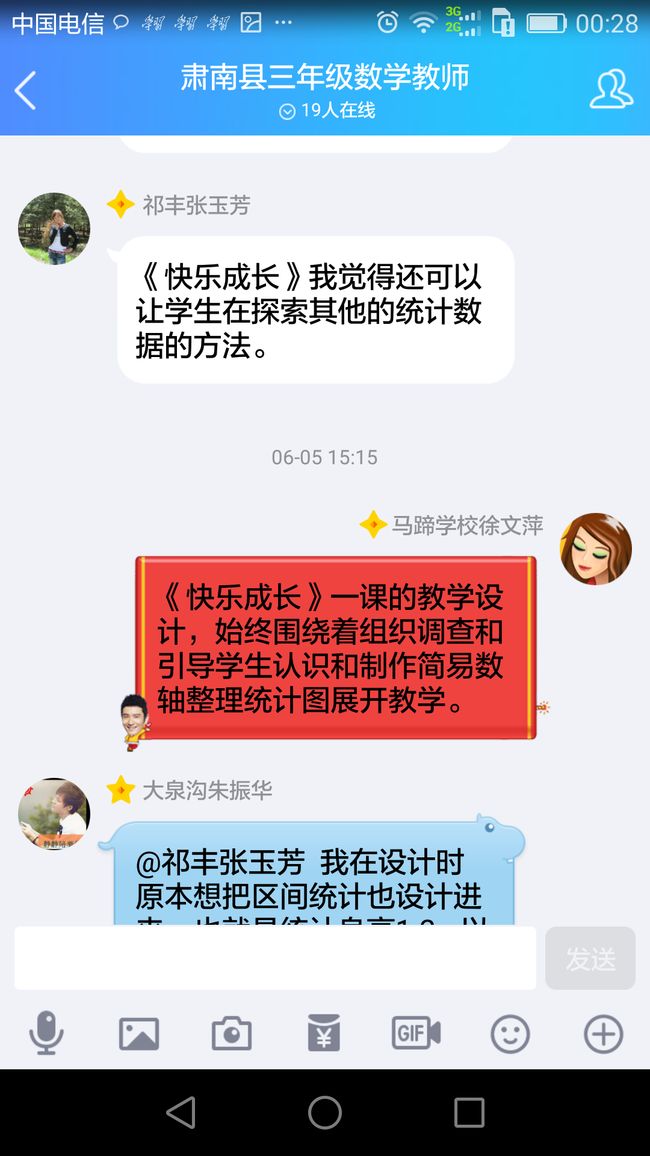Go back using the top-left arrow
This screenshot has width=650, height=1156.
pos(25,91)
